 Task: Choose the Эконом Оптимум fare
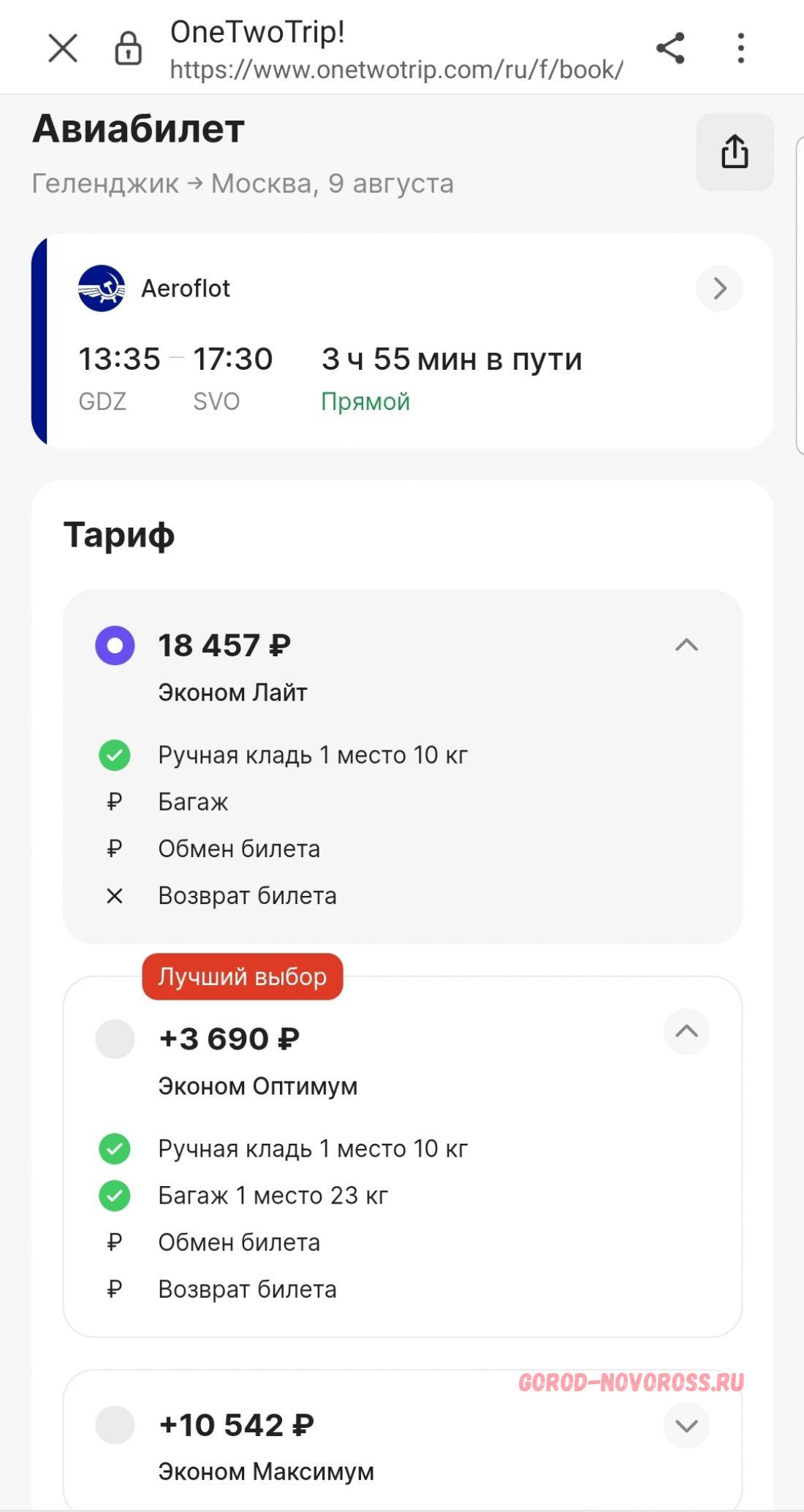(115, 1038)
